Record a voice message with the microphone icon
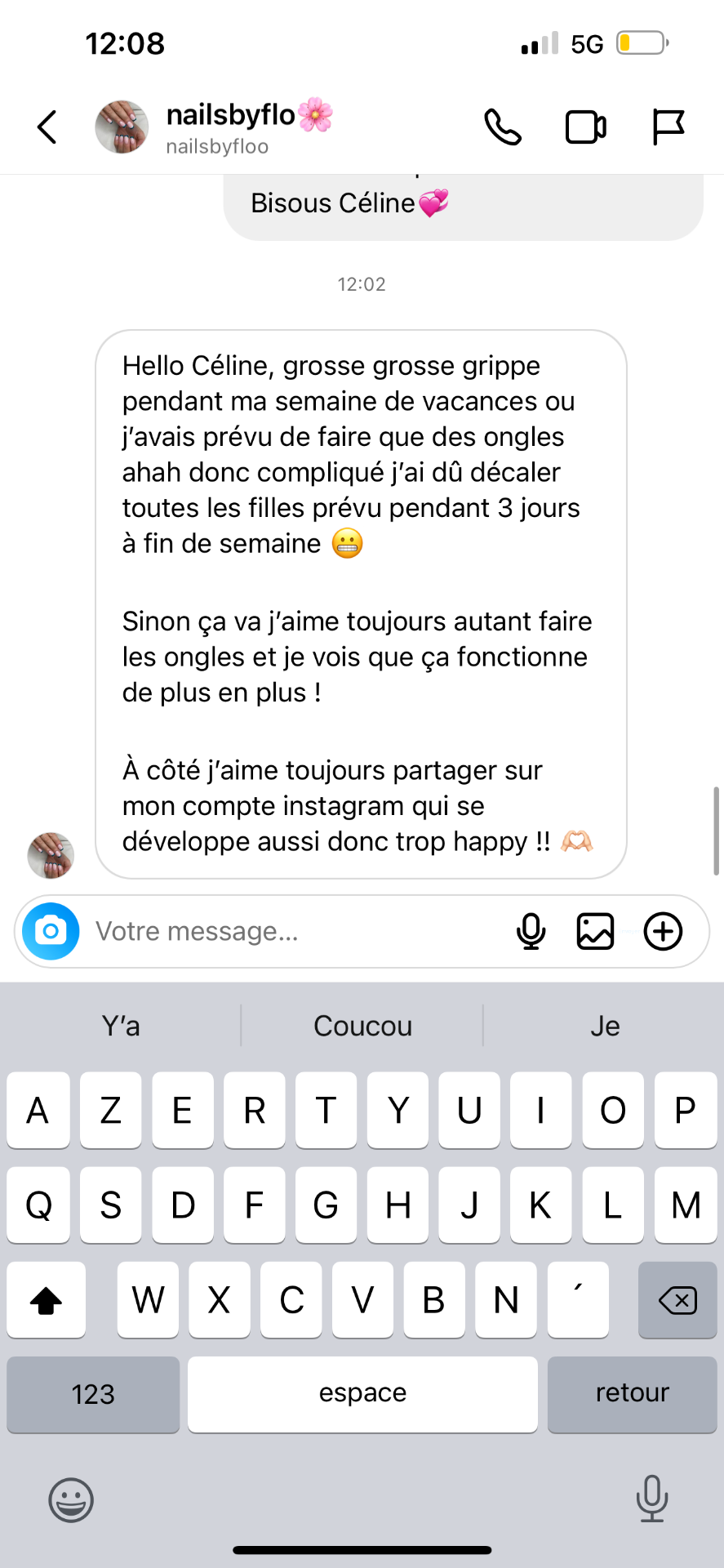The width and height of the screenshot is (724, 1568). 531,931
